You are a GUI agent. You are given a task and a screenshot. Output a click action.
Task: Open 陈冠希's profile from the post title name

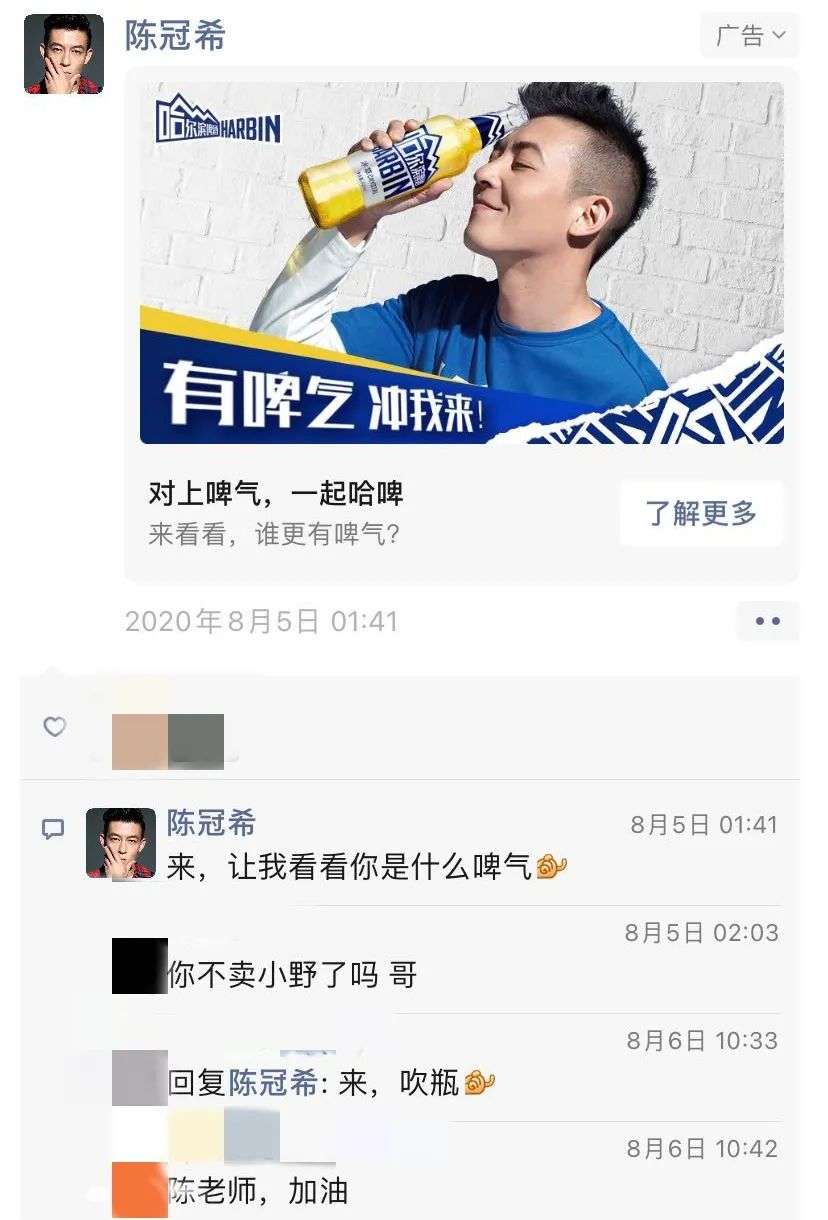(175, 36)
